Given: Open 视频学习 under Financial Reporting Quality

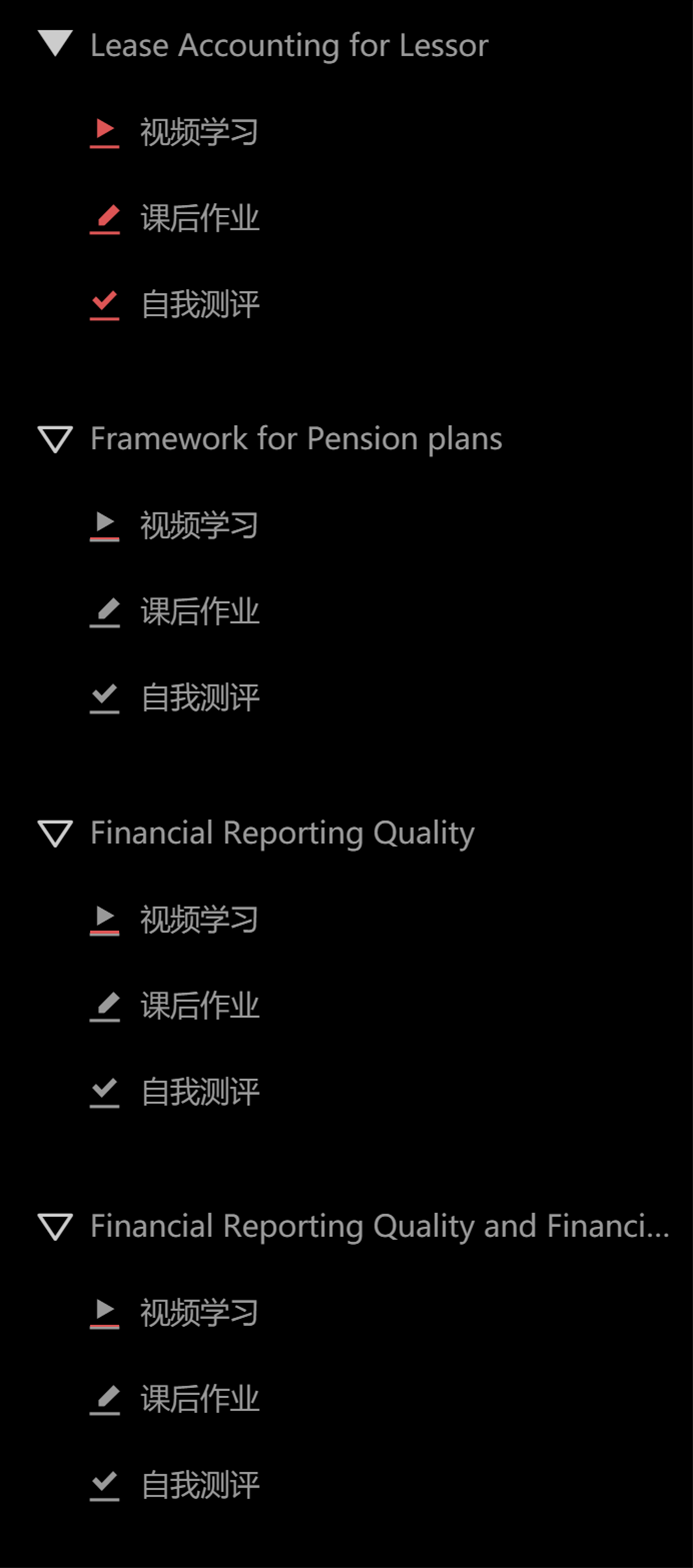Looking at the screenshot, I should click(x=174, y=919).
